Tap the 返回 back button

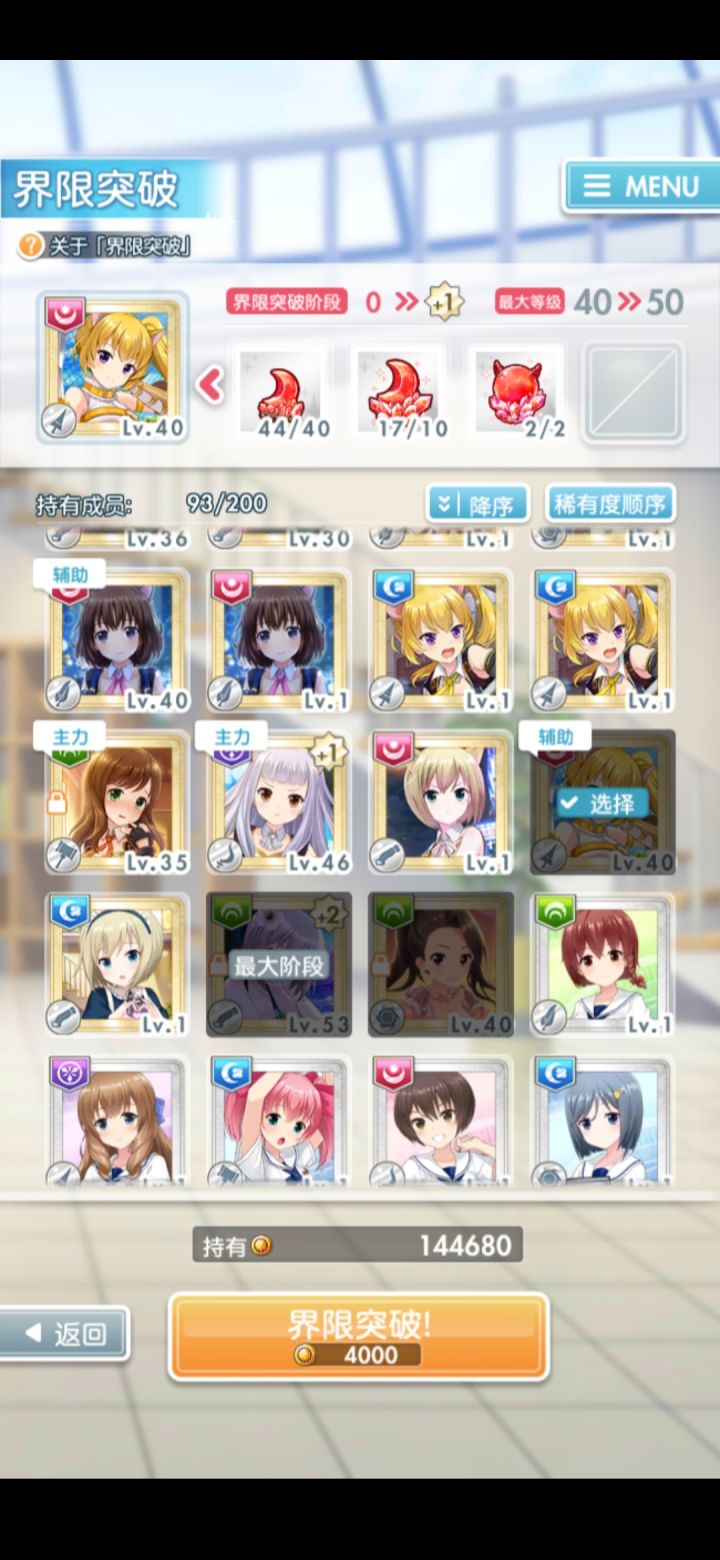pos(65,1331)
